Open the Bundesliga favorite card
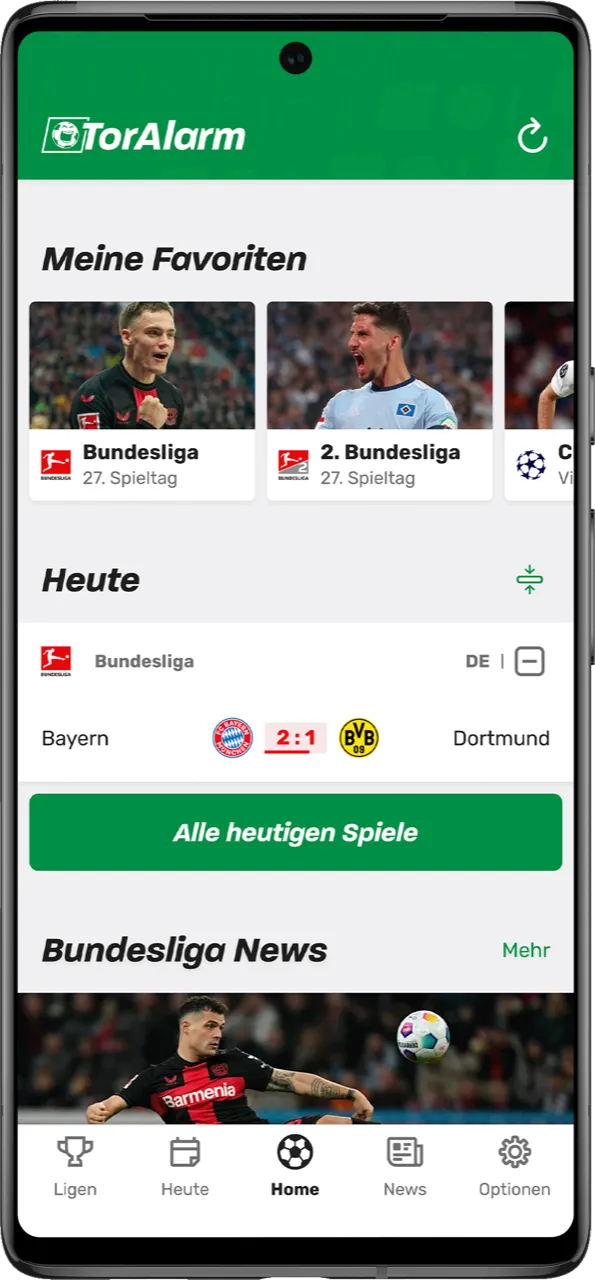Viewport: 595px width, 1280px height. click(x=142, y=401)
